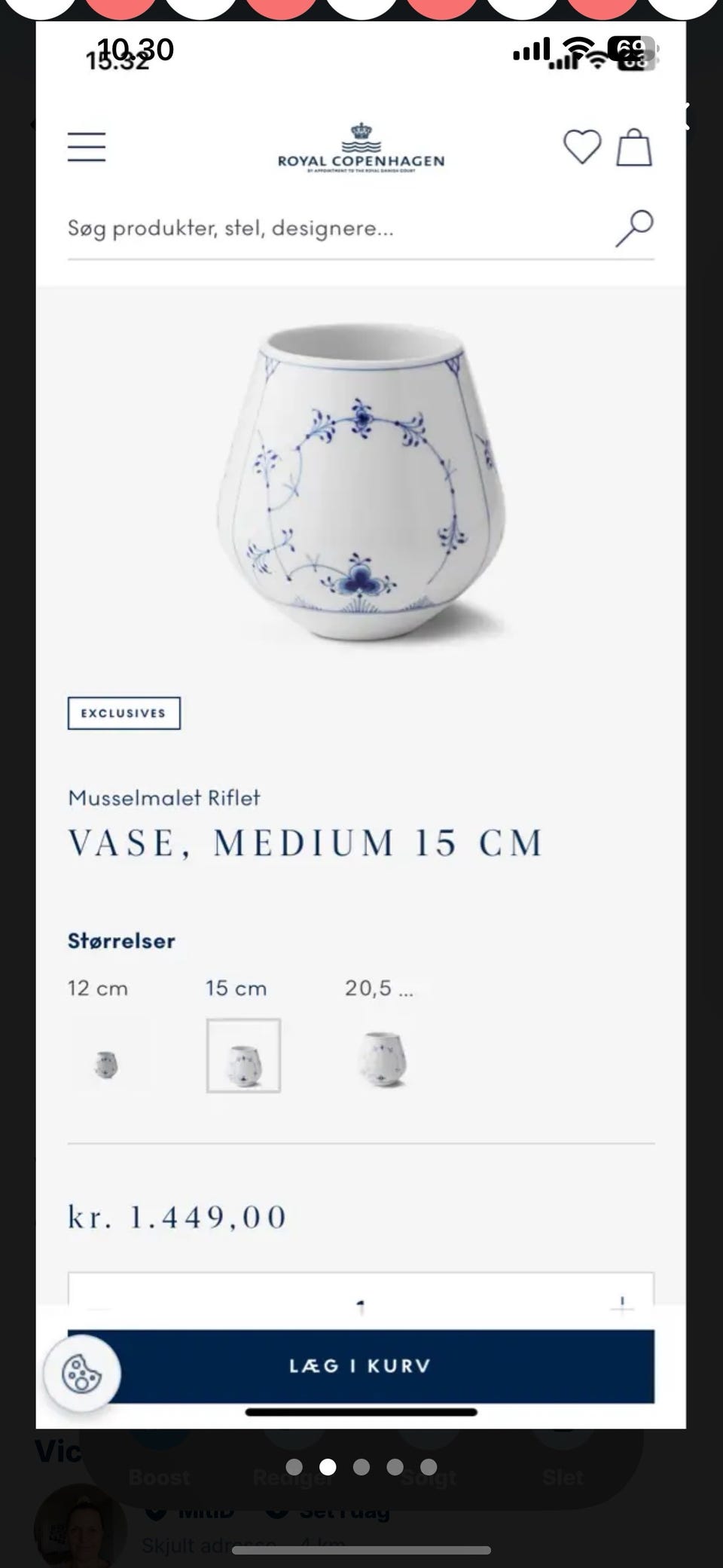
Task: Tap the page indicator dots
Action: click(x=361, y=1466)
